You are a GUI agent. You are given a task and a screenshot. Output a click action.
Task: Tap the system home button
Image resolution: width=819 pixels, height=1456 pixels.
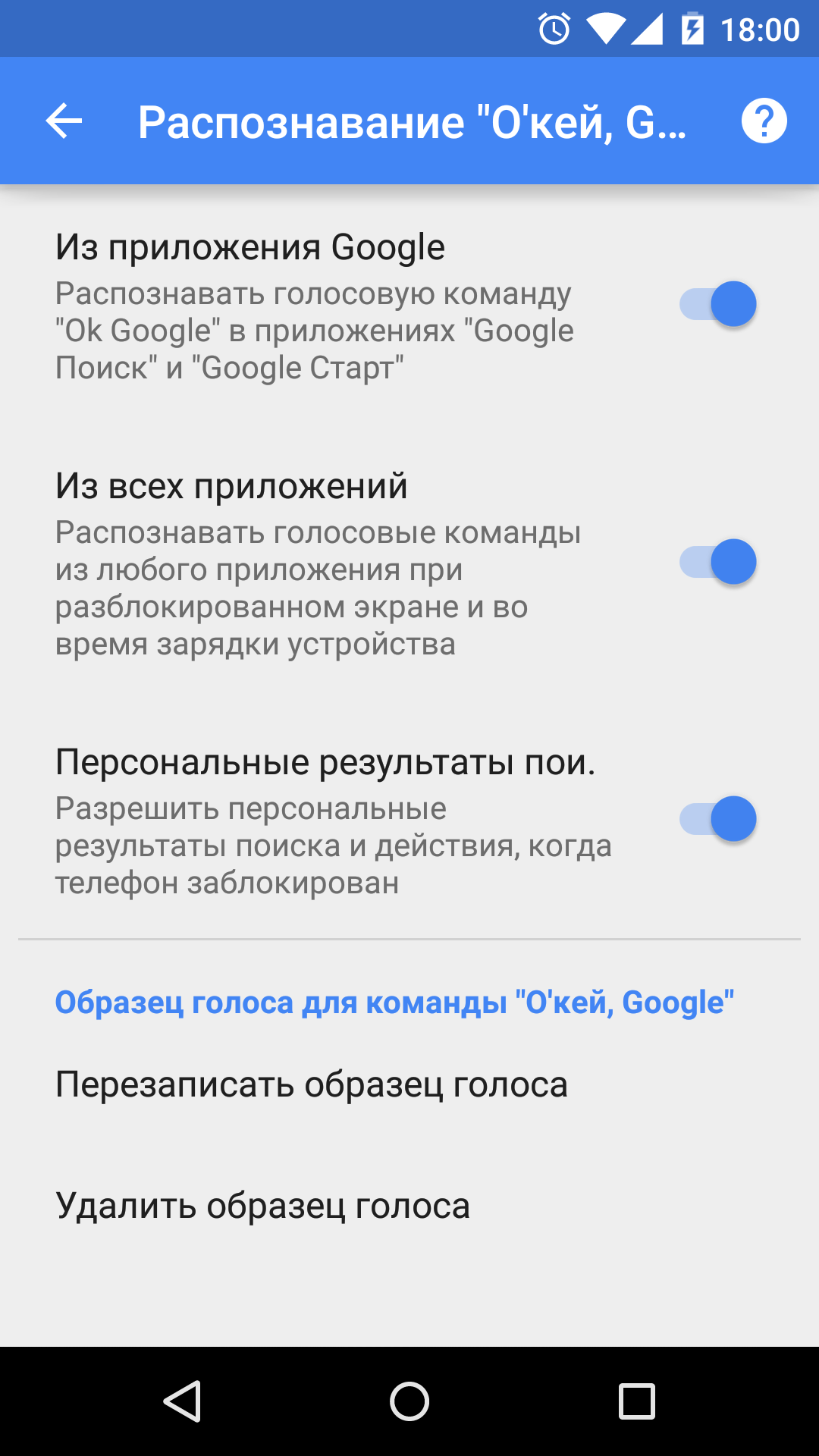point(409,1401)
